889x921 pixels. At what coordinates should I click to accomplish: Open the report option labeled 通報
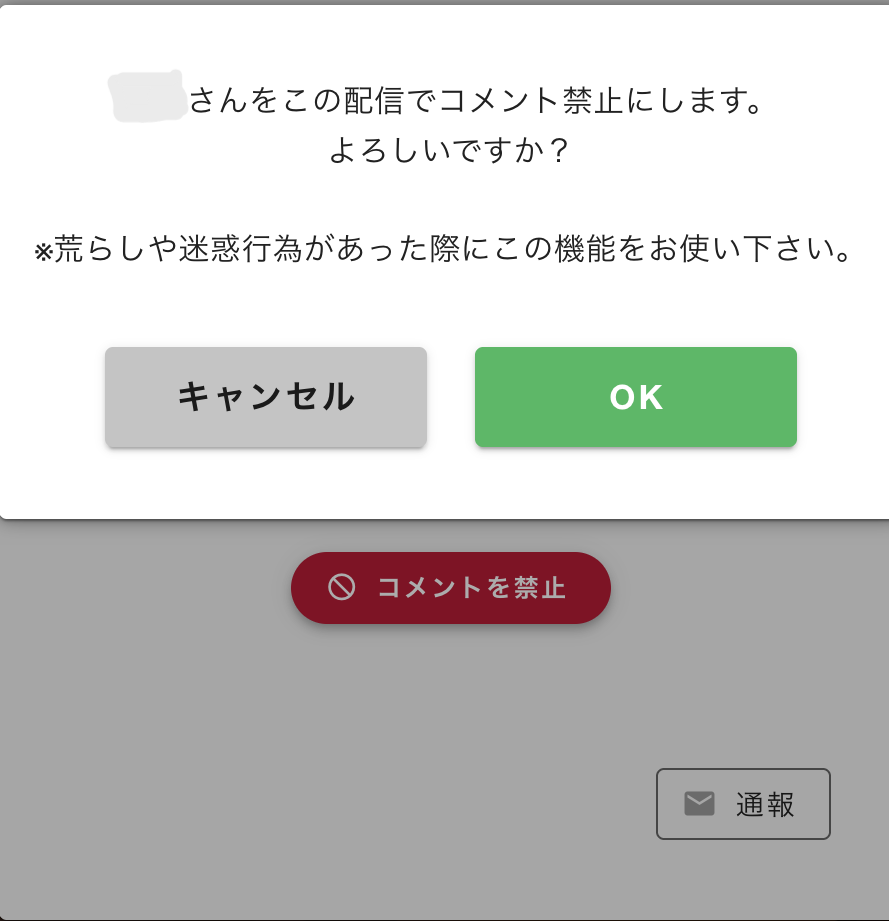[x=743, y=803]
